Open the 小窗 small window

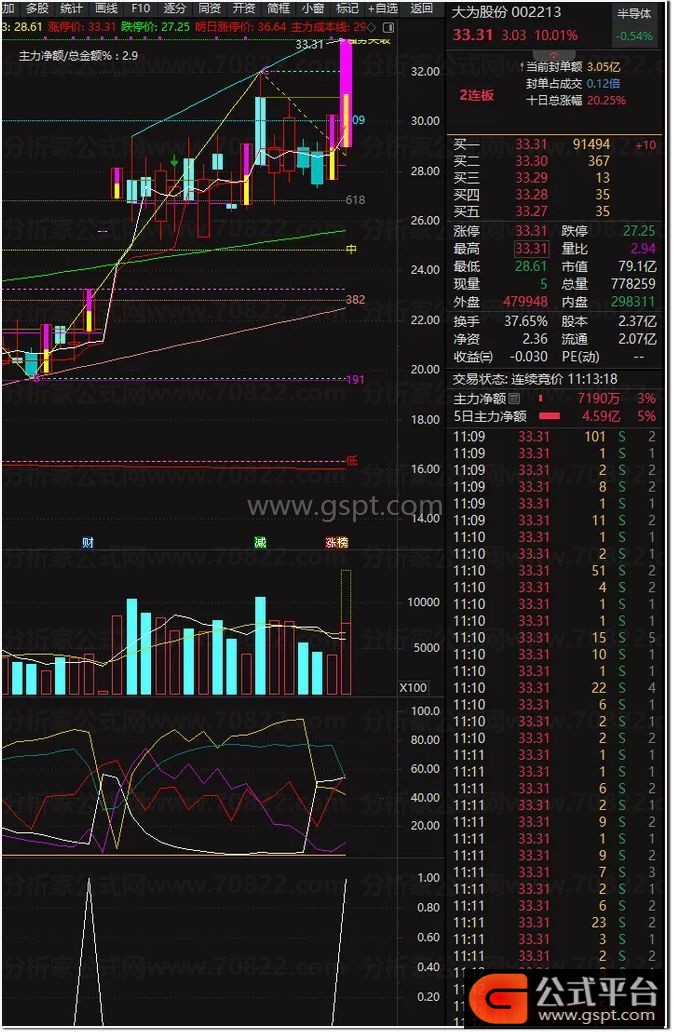[x=312, y=8]
